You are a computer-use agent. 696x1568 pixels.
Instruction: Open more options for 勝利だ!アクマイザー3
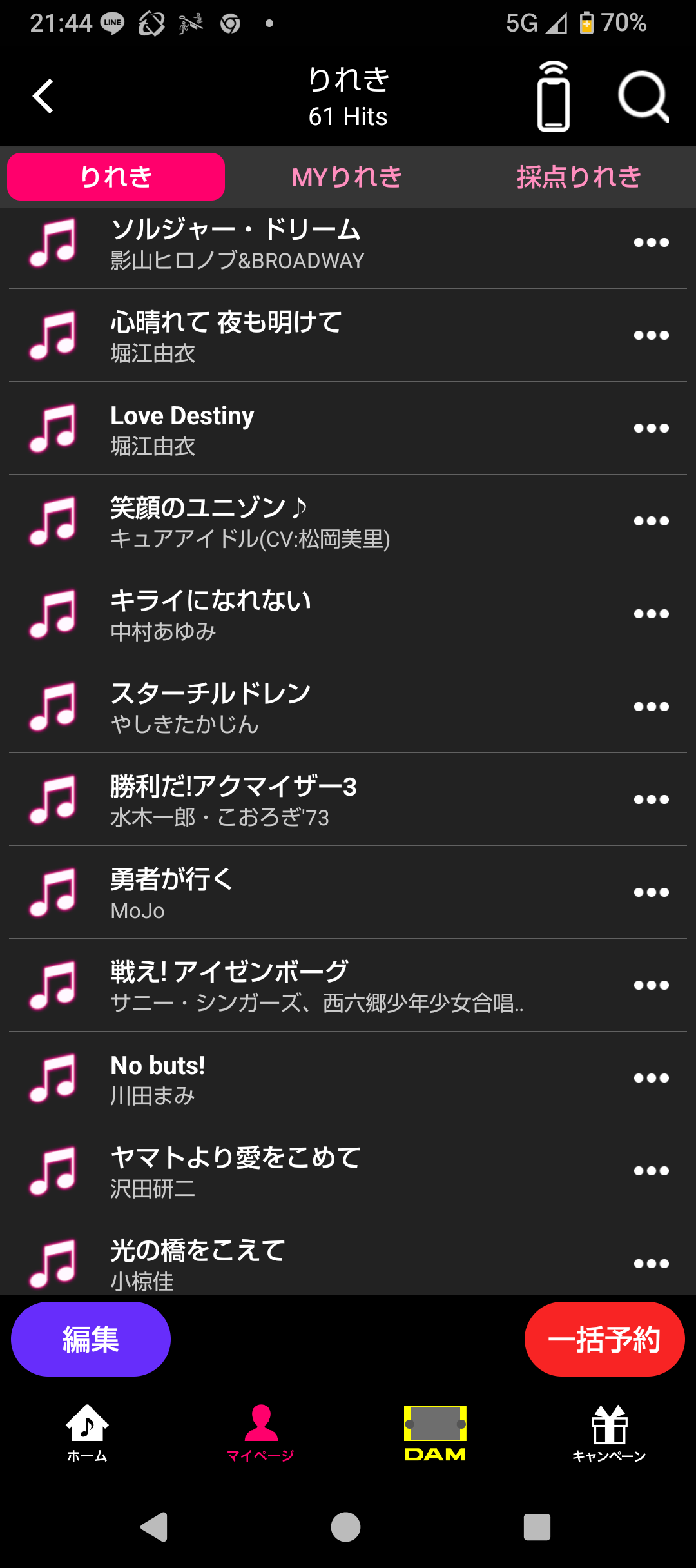(651, 799)
